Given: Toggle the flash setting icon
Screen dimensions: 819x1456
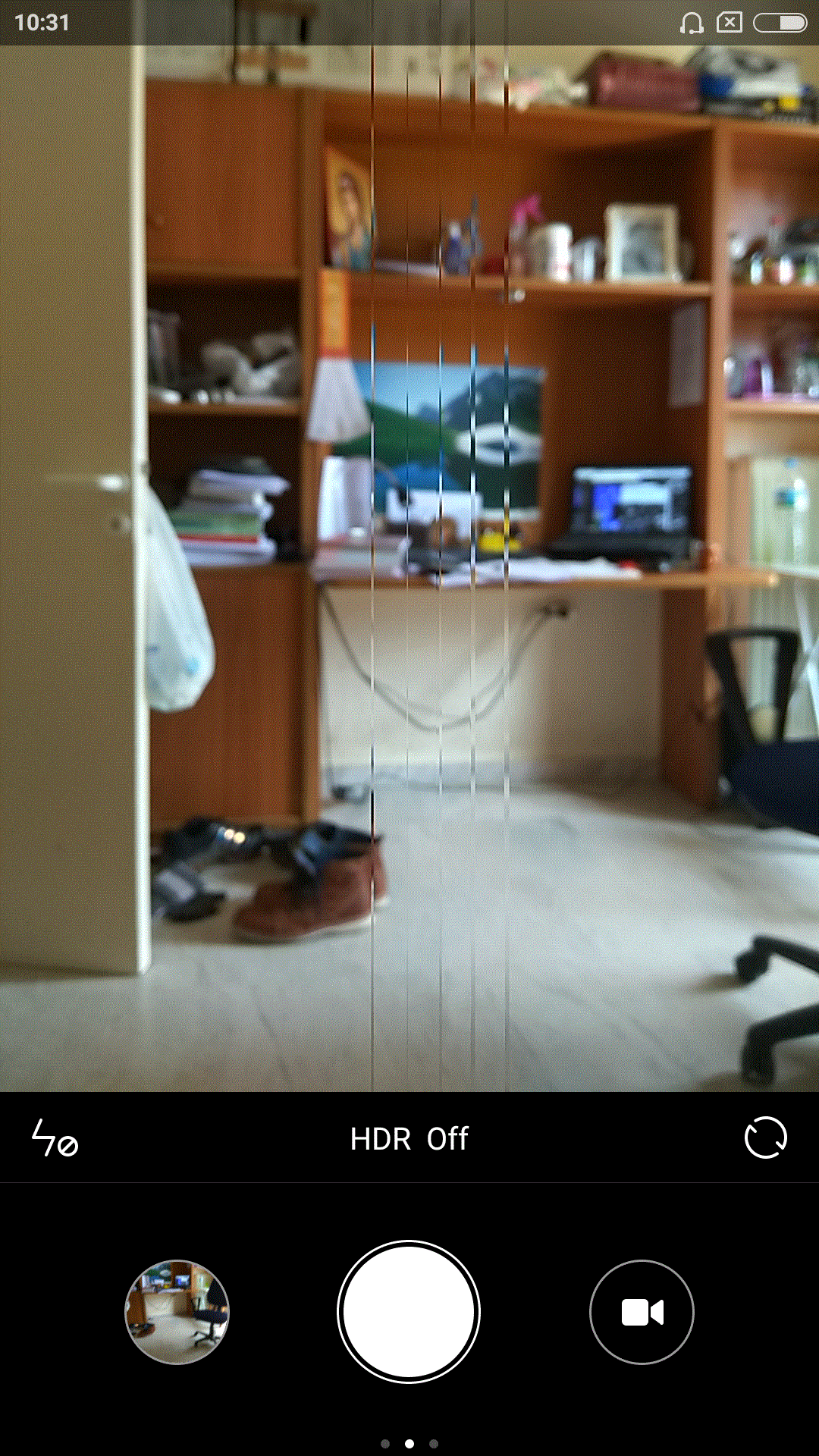Looking at the screenshot, I should point(55,1138).
